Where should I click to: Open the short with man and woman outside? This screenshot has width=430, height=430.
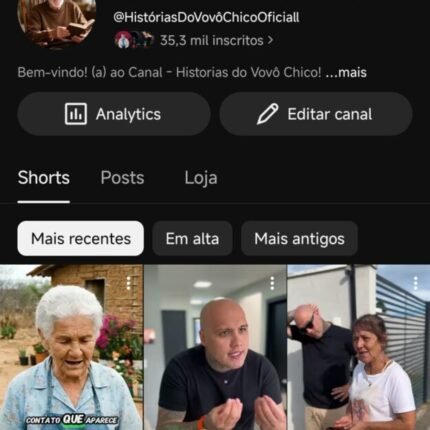point(359,347)
